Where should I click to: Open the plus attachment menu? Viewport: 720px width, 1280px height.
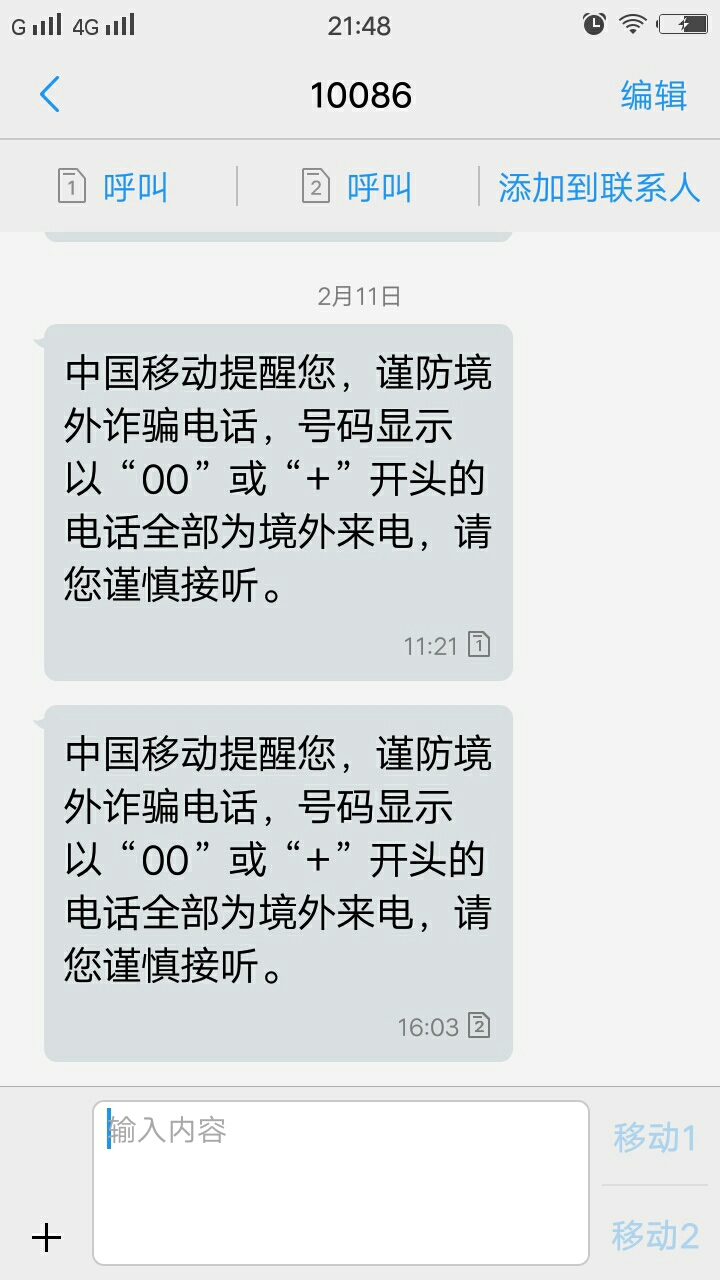(x=46, y=1238)
